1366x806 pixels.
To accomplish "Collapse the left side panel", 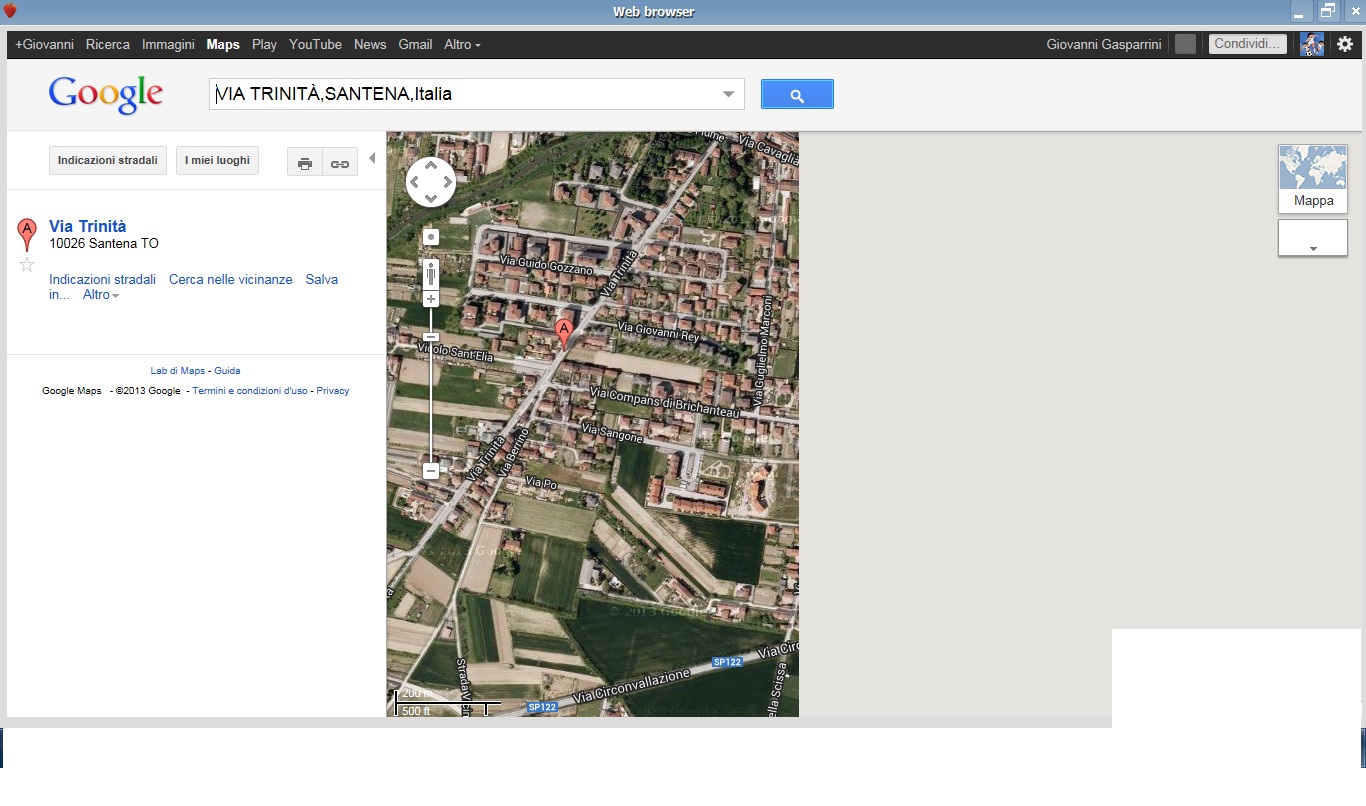I will 372,159.
